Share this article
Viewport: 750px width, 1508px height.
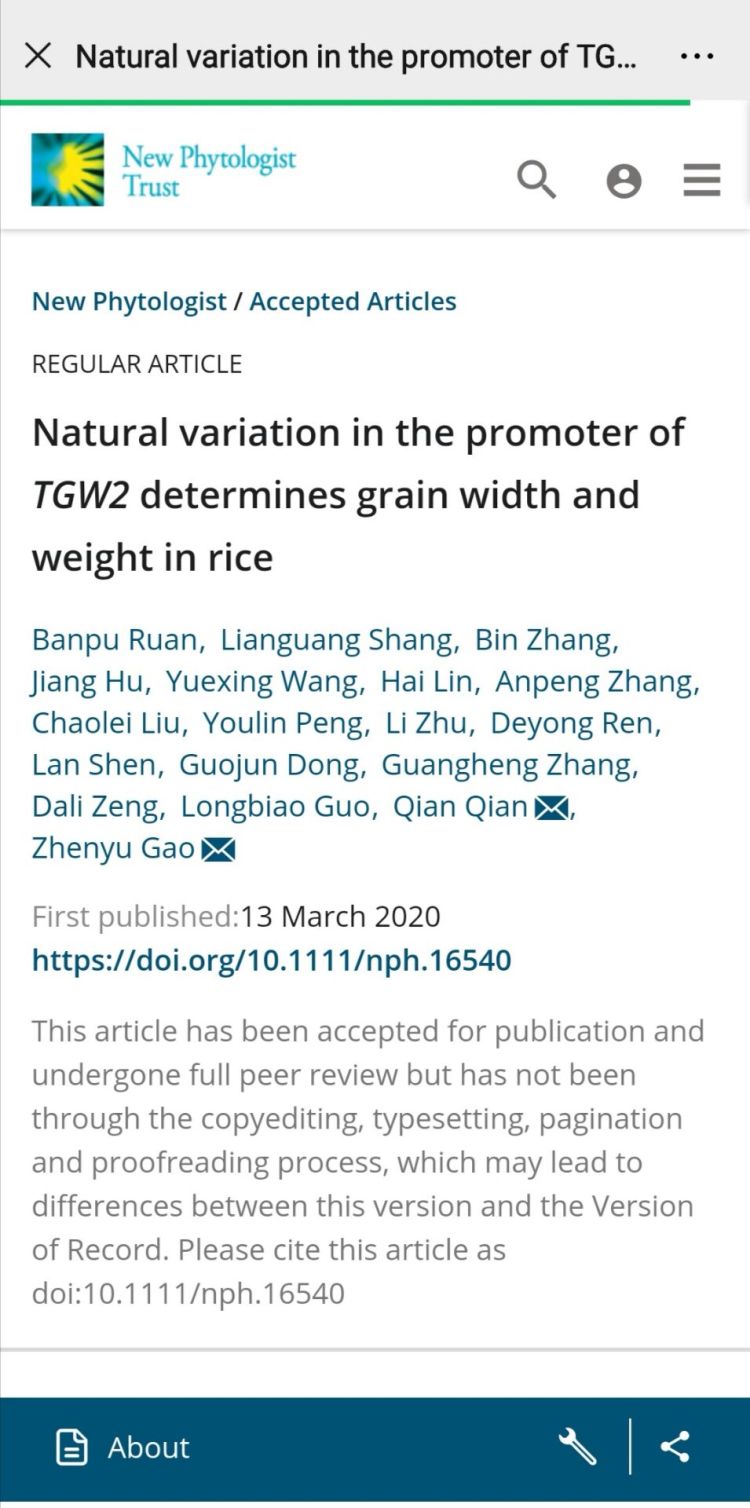pos(675,1447)
